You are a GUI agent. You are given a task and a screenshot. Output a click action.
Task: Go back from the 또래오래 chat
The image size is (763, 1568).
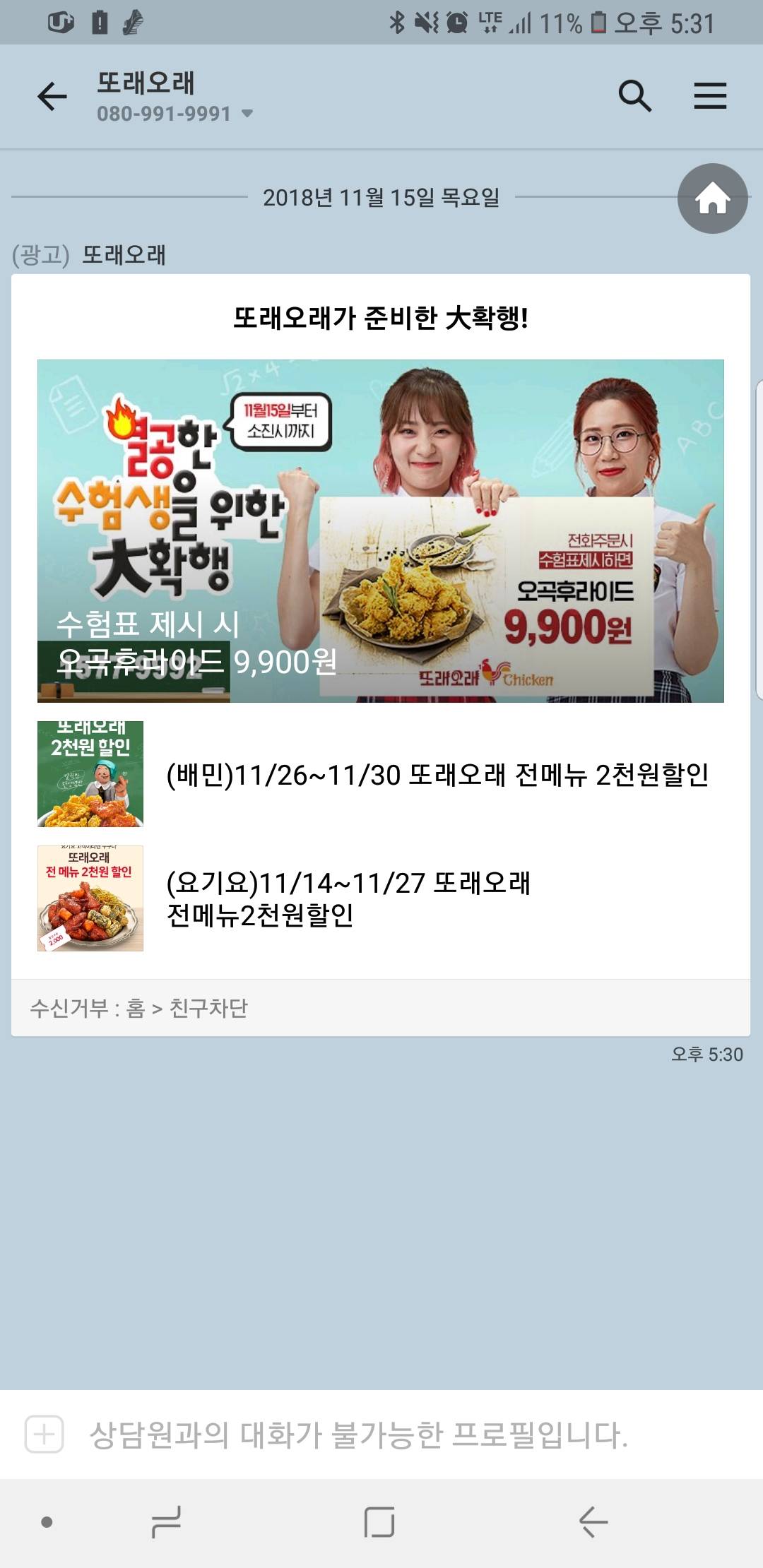pos(52,96)
